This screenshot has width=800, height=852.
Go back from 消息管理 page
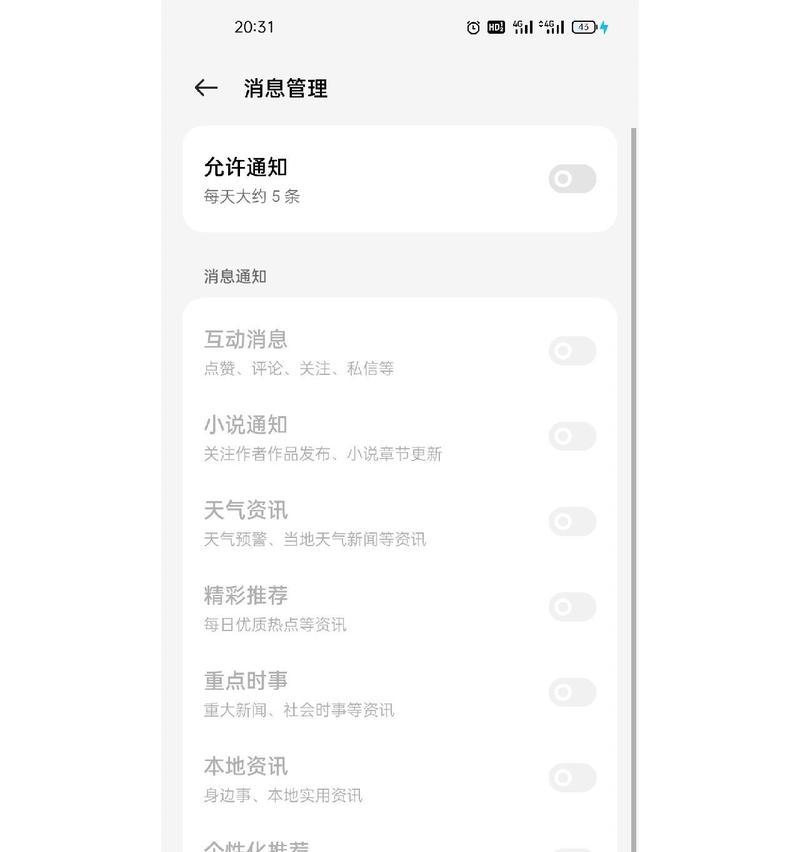pyautogui.click(x=206, y=88)
